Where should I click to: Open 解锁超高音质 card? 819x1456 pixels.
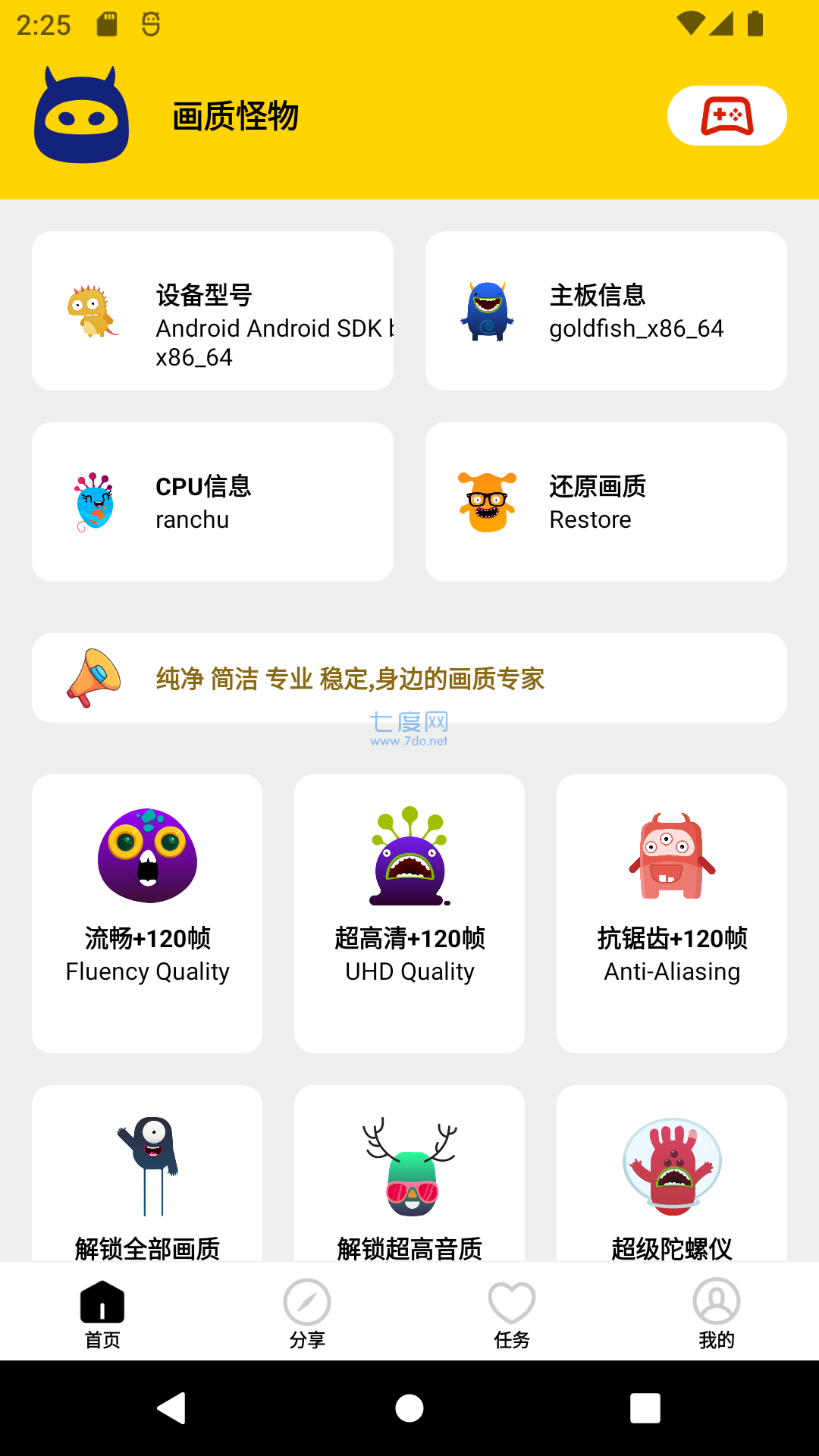[409, 1183]
